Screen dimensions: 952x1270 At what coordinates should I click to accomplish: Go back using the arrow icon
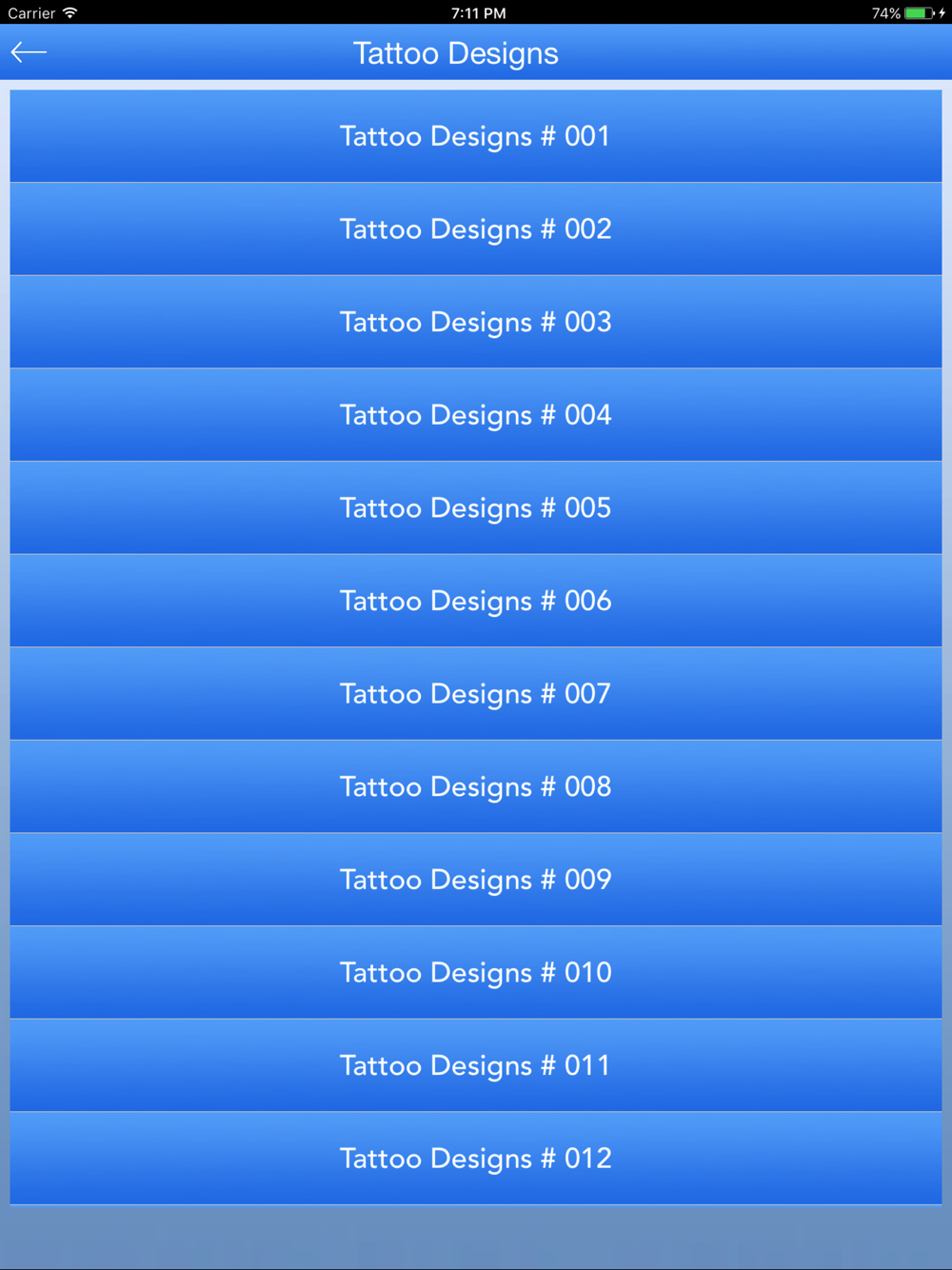(29, 52)
